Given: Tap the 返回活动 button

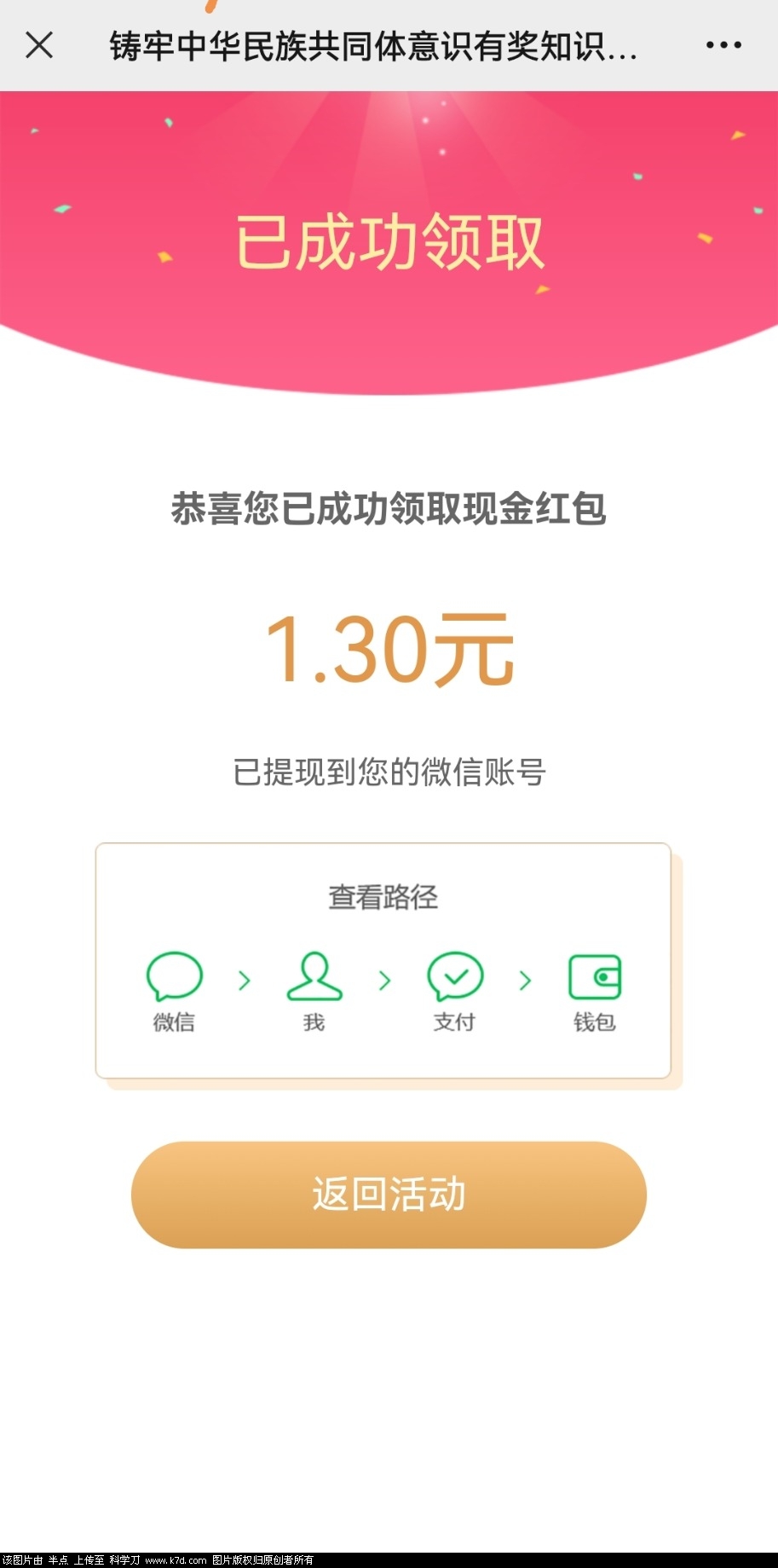Looking at the screenshot, I should tap(389, 1195).
